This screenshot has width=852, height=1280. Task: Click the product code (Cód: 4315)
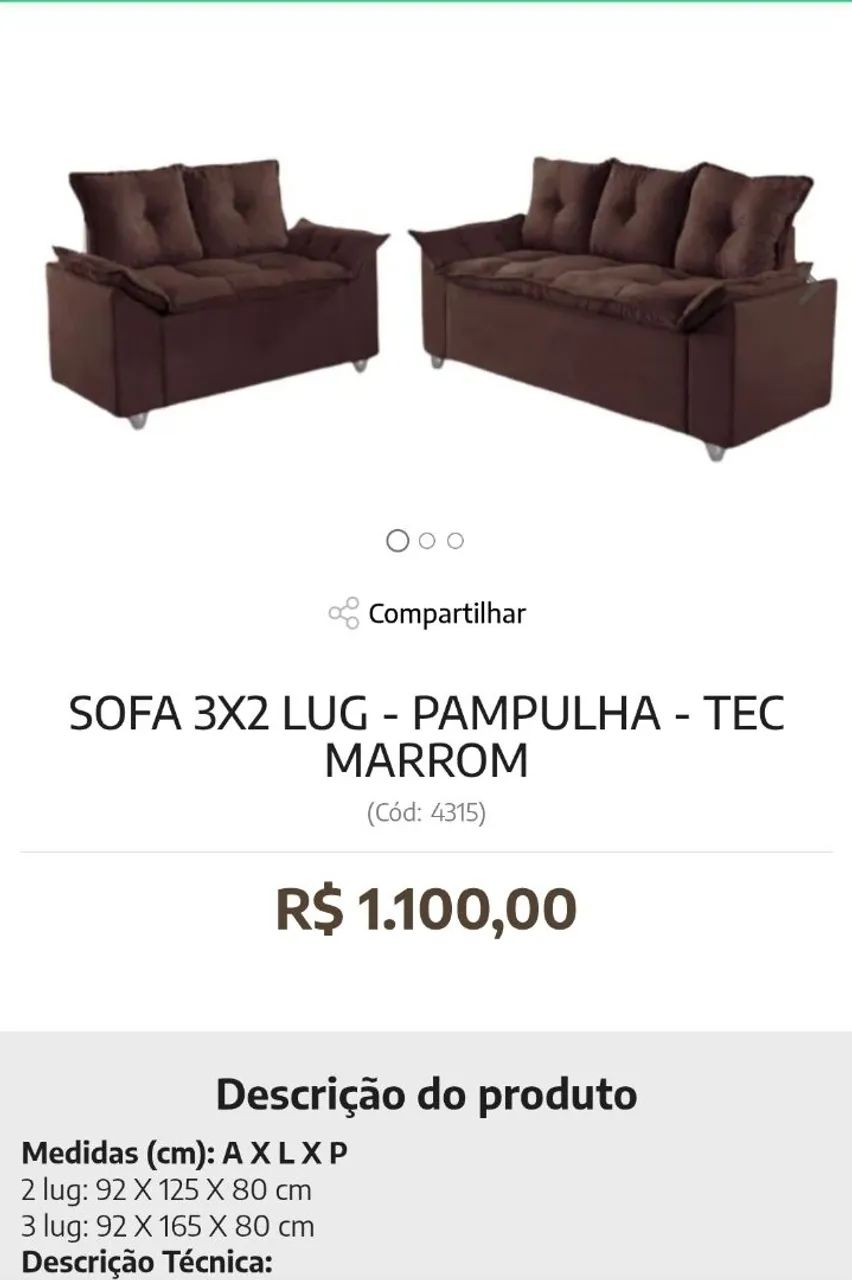pyautogui.click(x=426, y=812)
